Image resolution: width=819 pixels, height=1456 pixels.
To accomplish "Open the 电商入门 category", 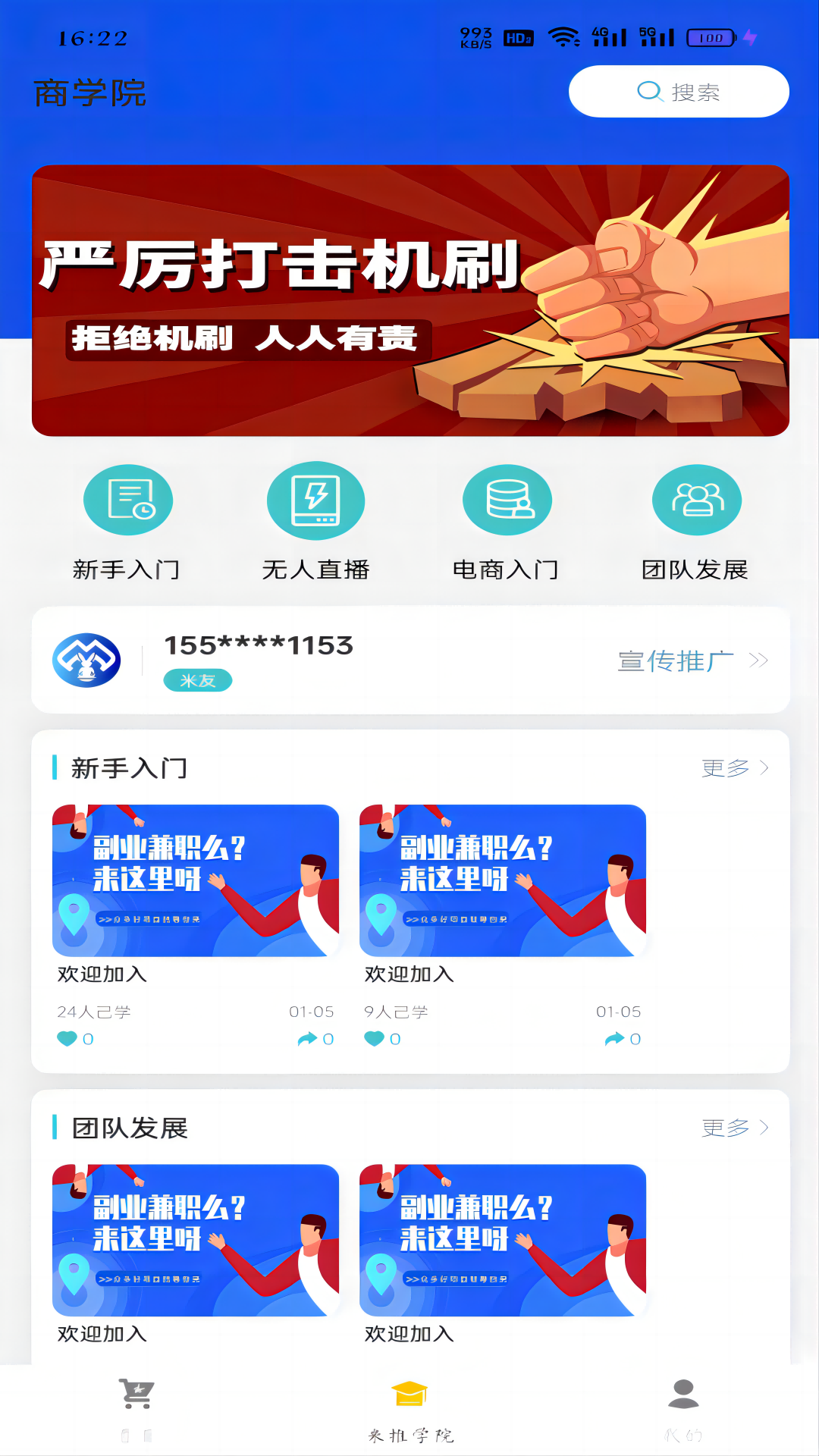I will coord(507,500).
